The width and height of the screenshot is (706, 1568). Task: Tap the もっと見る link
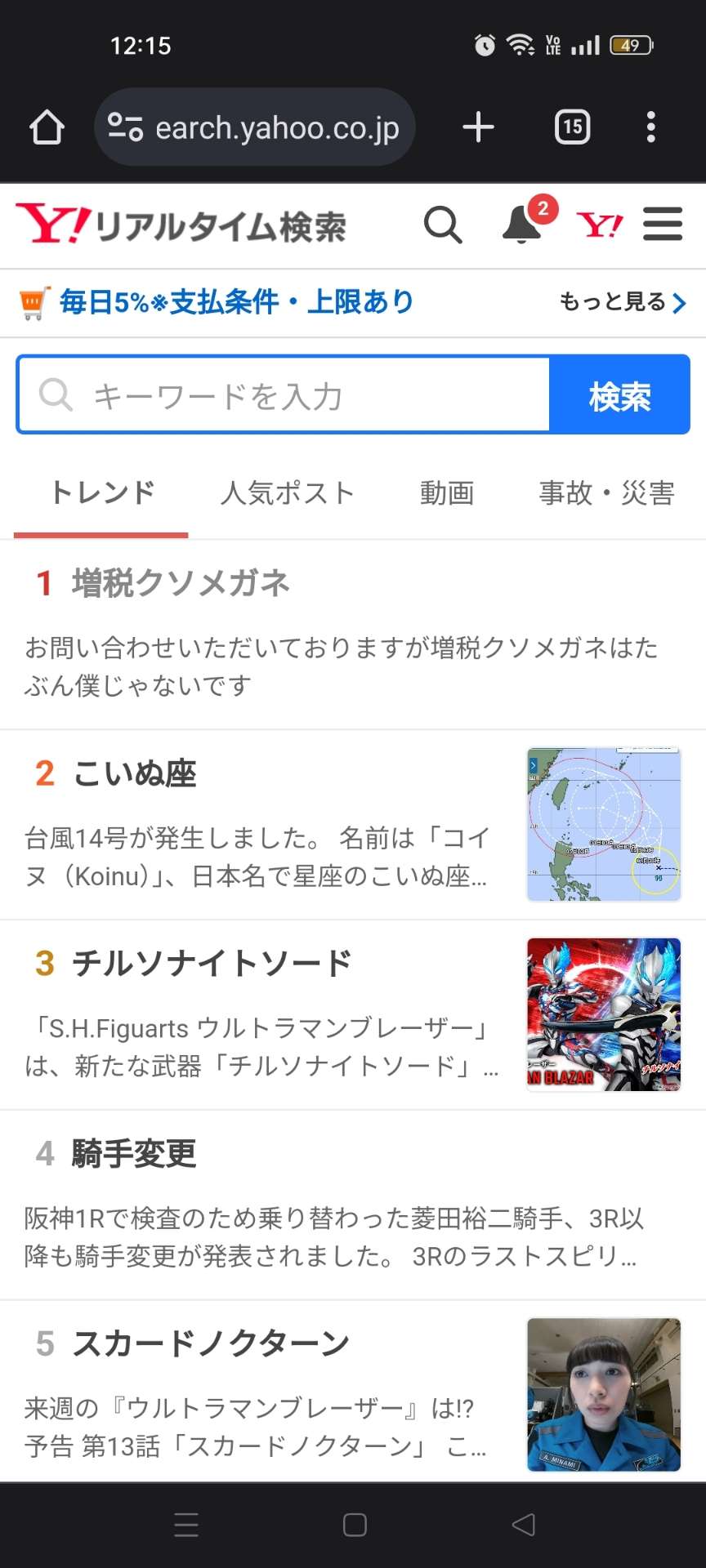tap(621, 302)
